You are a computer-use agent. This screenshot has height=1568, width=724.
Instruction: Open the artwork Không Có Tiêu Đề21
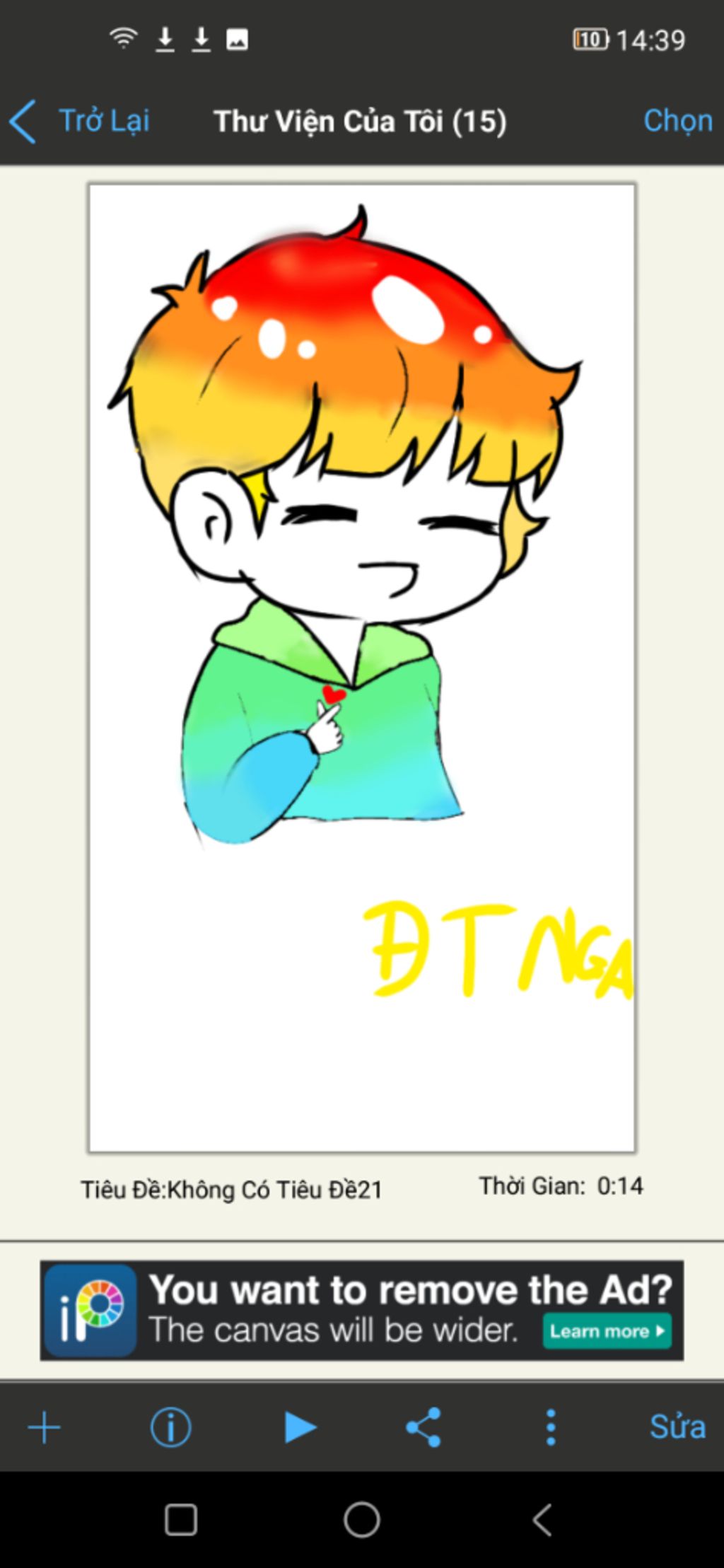(361, 668)
